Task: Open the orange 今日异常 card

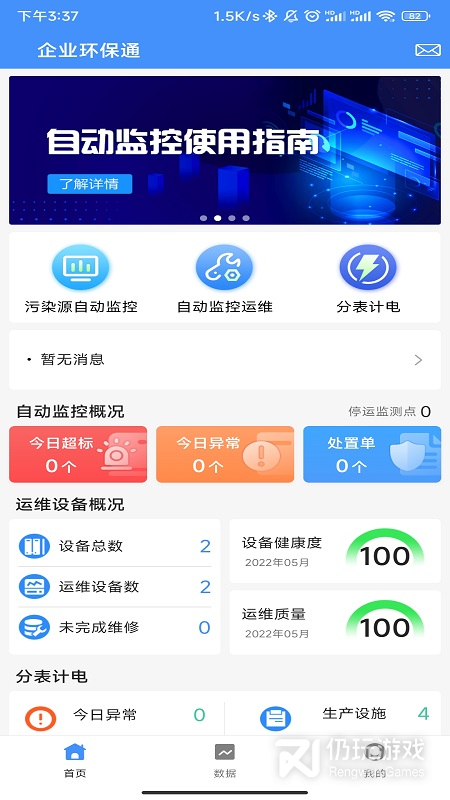Action: 225,454
